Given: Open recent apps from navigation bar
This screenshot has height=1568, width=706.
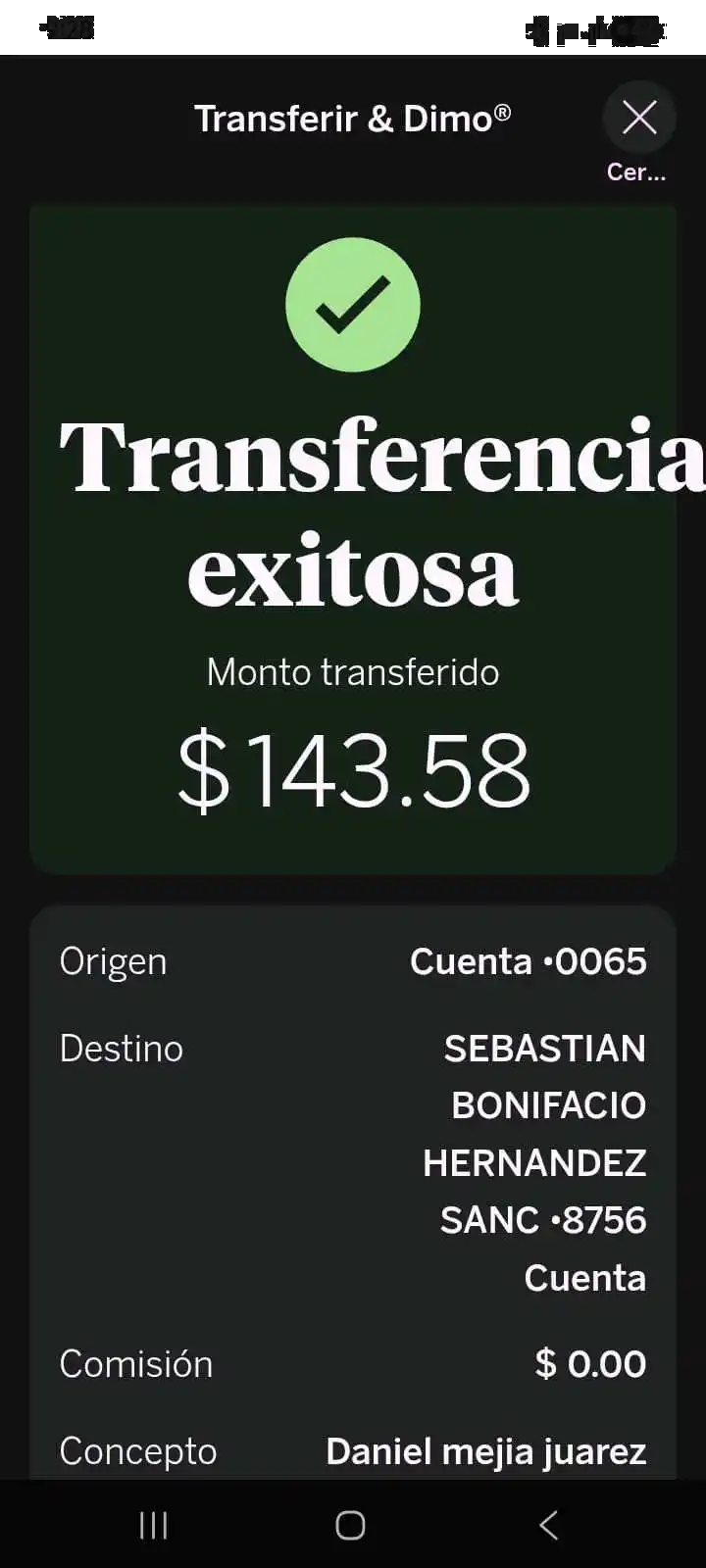Looking at the screenshot, I should point(154,1525).
